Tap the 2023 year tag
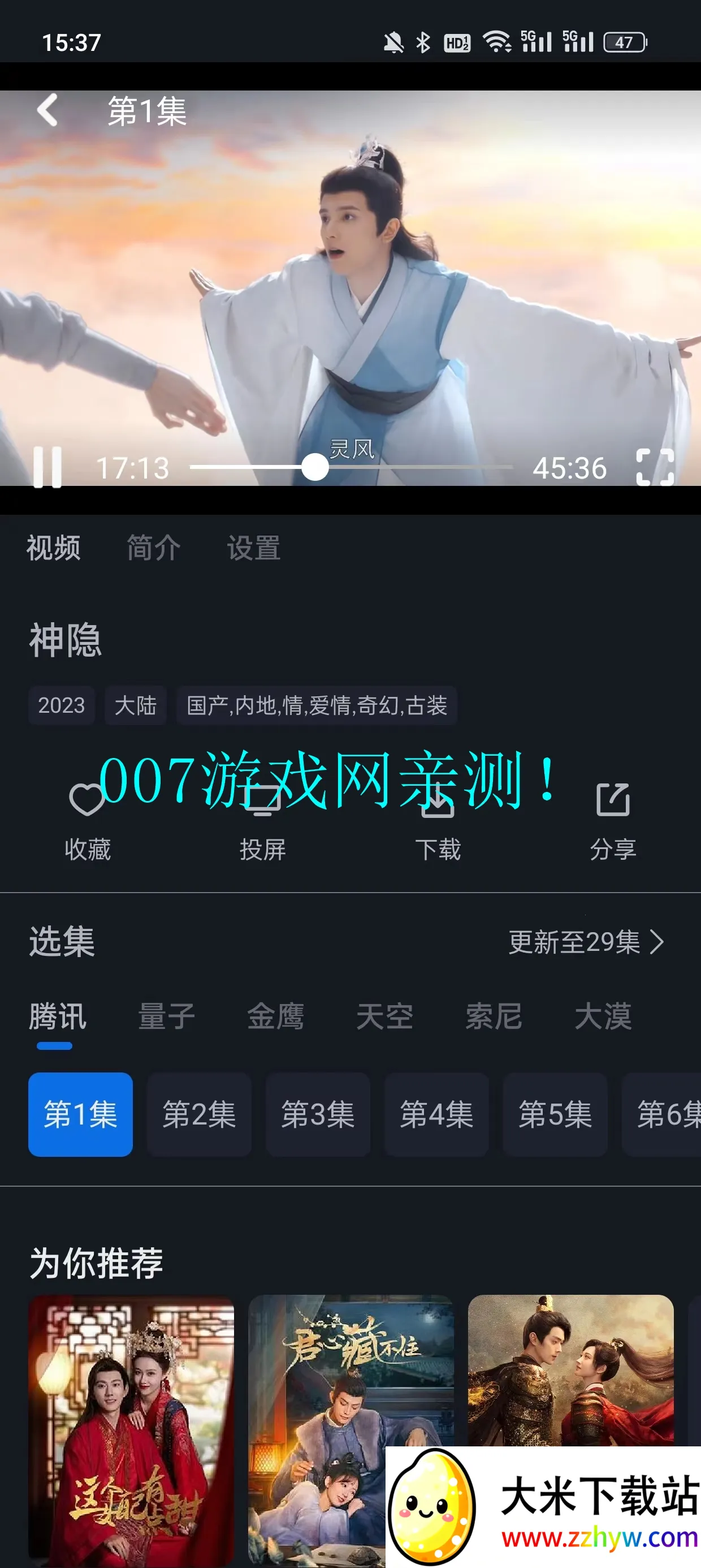 61,706
